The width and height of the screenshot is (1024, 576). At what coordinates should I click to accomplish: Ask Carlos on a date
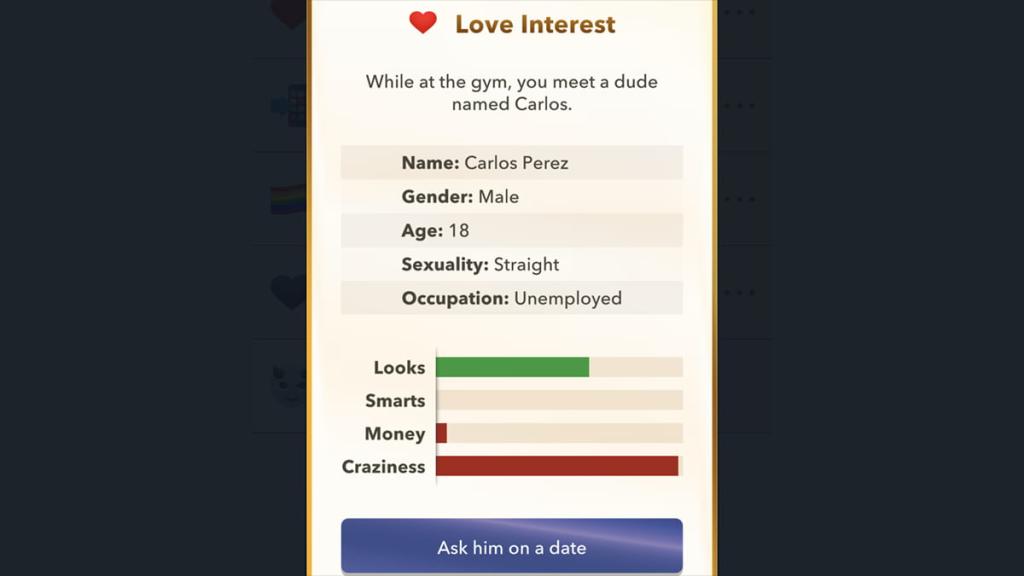click(511, 546)
